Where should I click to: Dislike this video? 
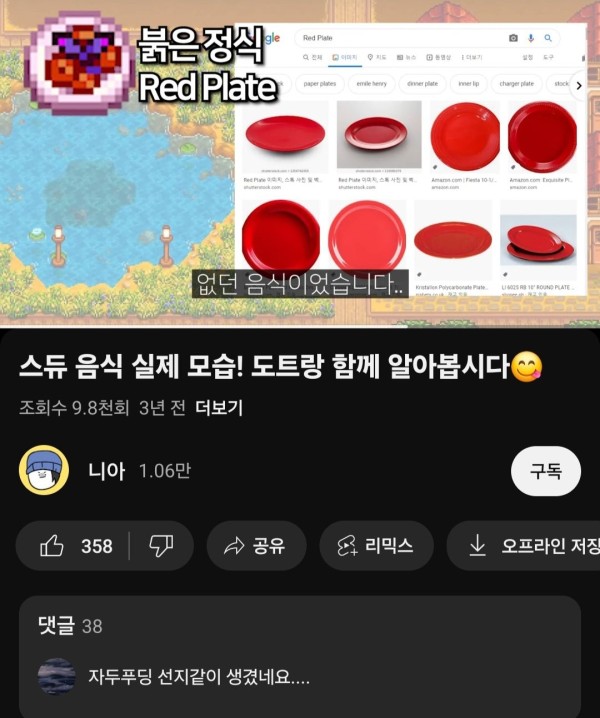click(161, 546)
